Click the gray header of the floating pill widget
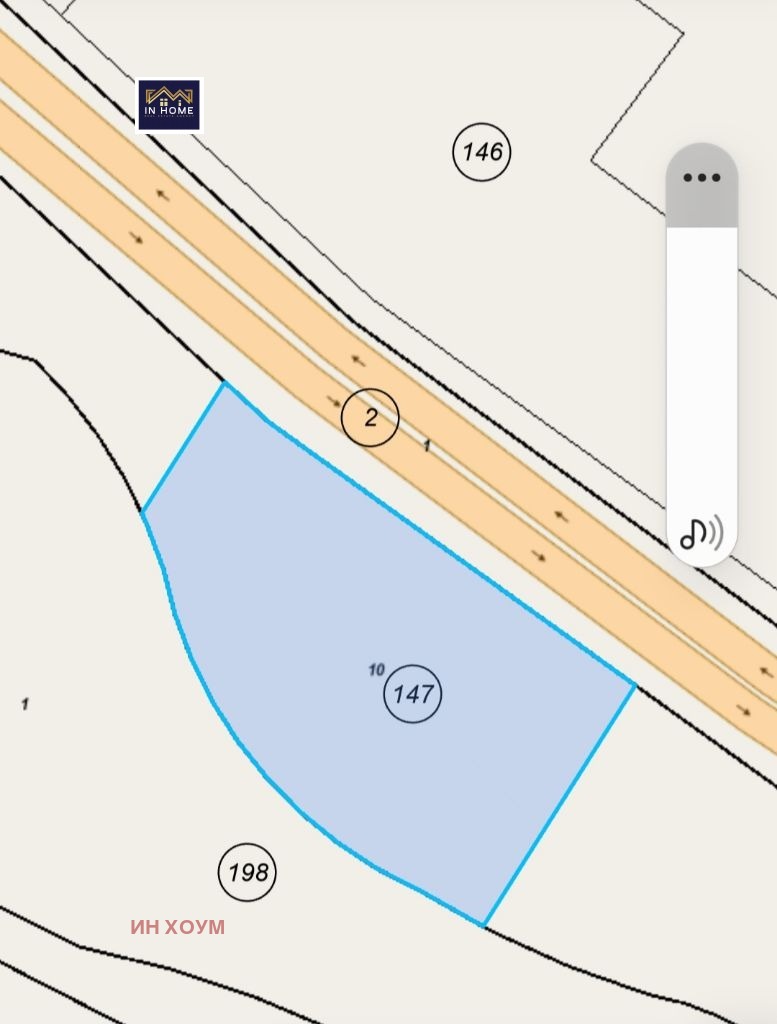This screenshot has width=777, height=1024. 701,185
